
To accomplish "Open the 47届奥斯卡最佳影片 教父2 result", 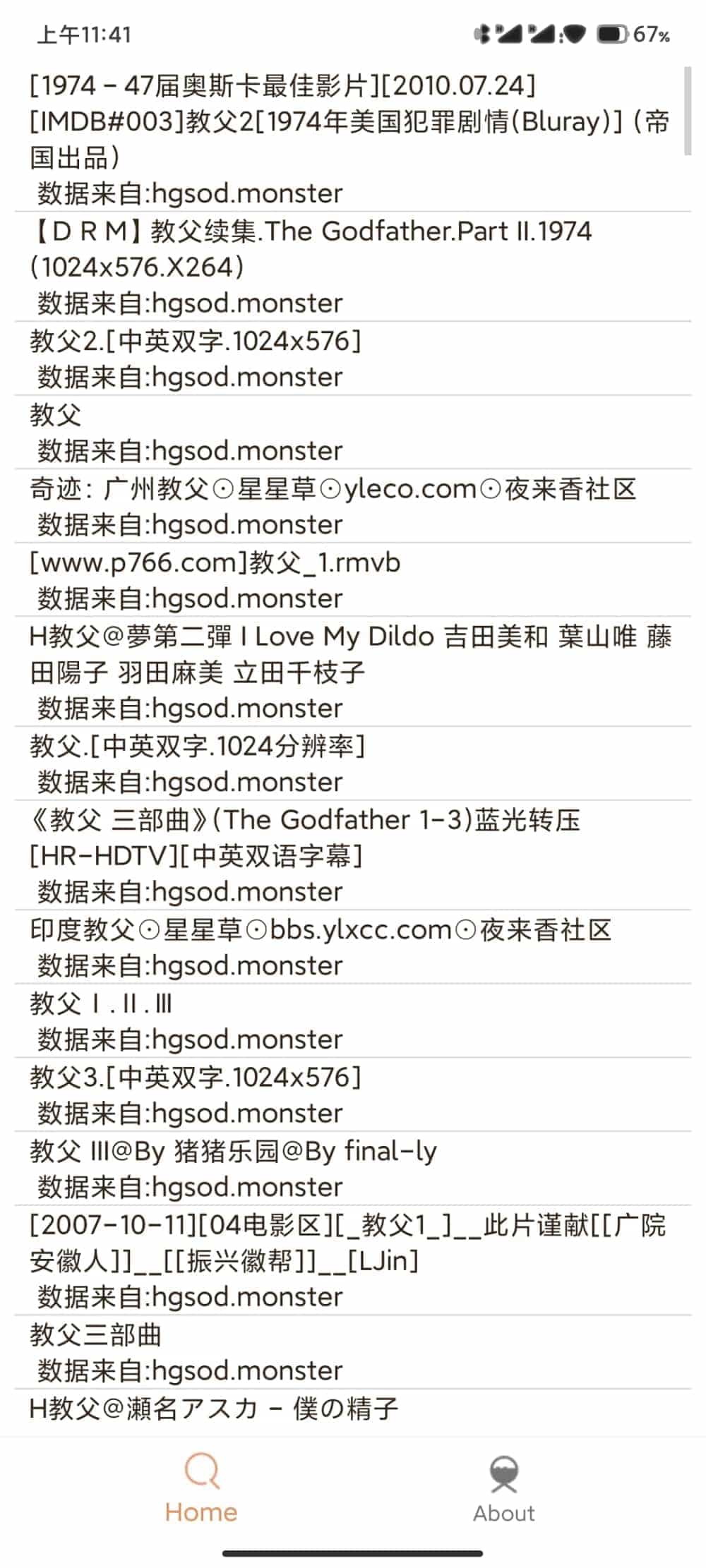I will coord(349,121).
